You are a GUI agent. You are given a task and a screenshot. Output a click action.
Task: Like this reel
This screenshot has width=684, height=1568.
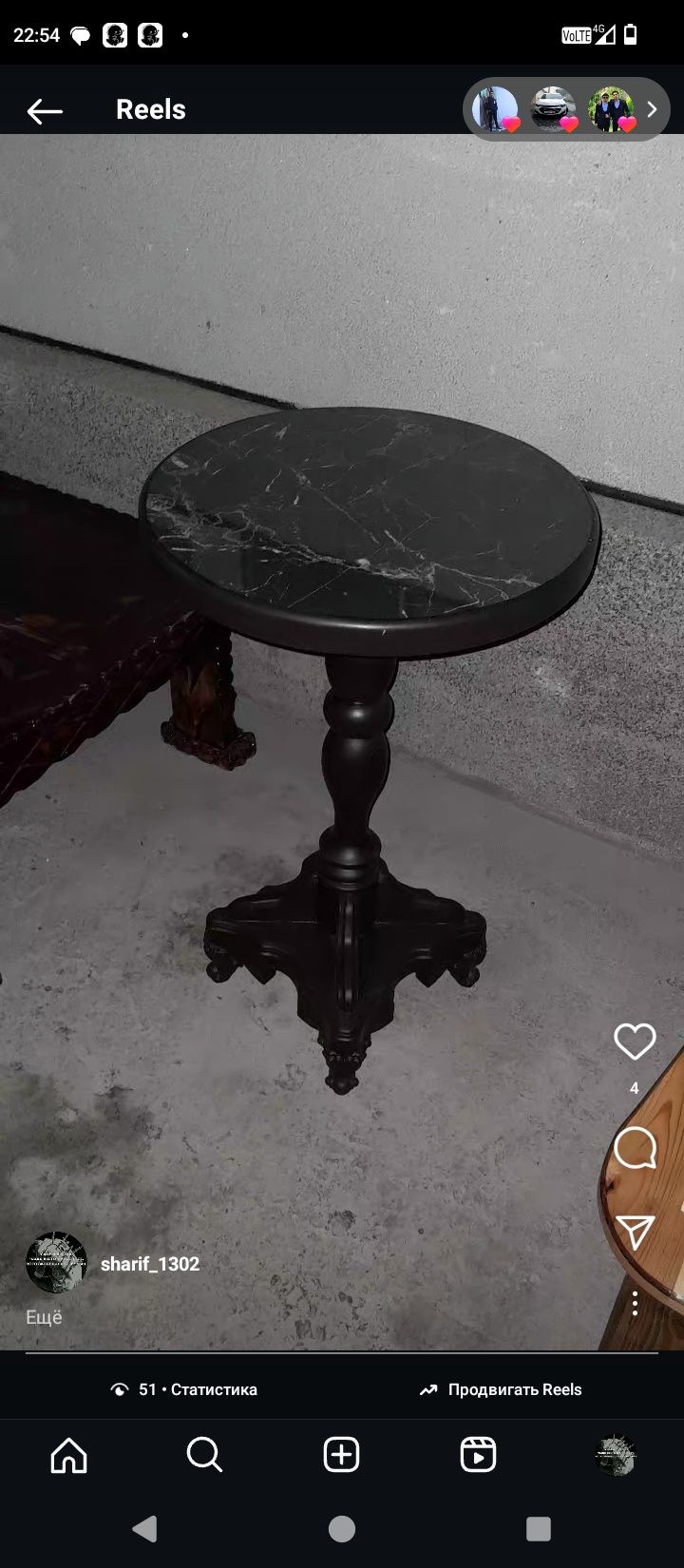point(635,1042)
